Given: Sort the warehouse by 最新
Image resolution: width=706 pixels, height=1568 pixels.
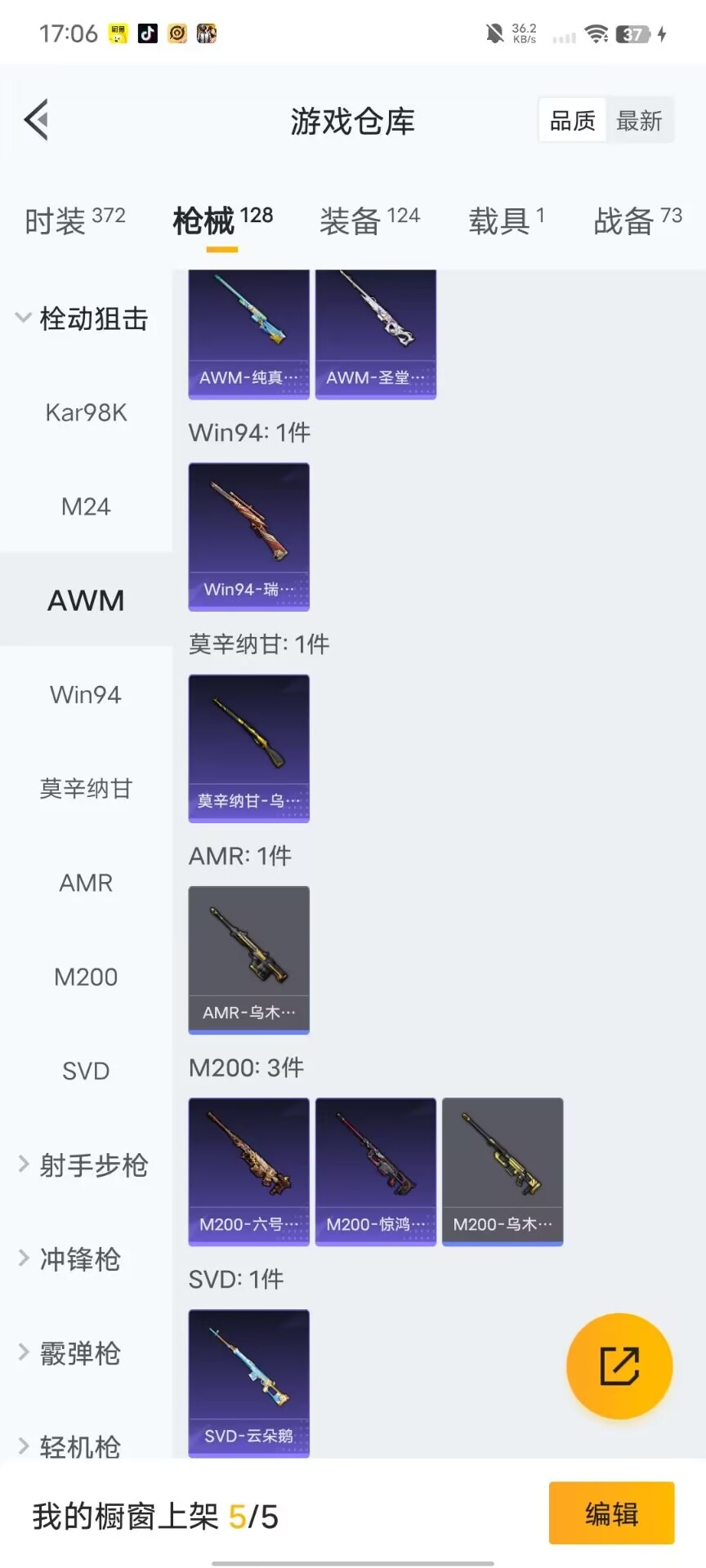Looking at the screenshot, I should click(639, 121).
